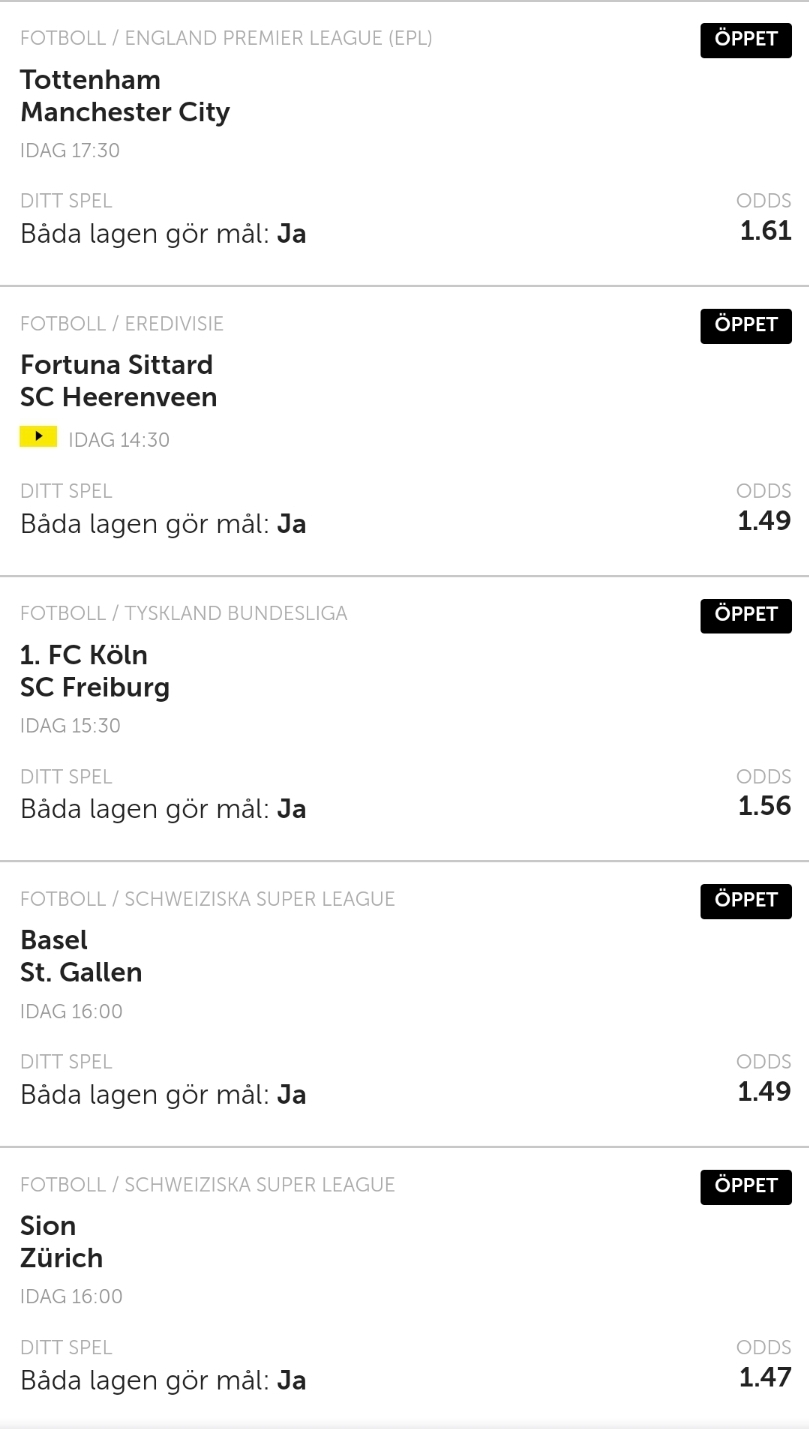Open the Fortuna Sittard vs SC Heerenveen bet

point(404,431)
